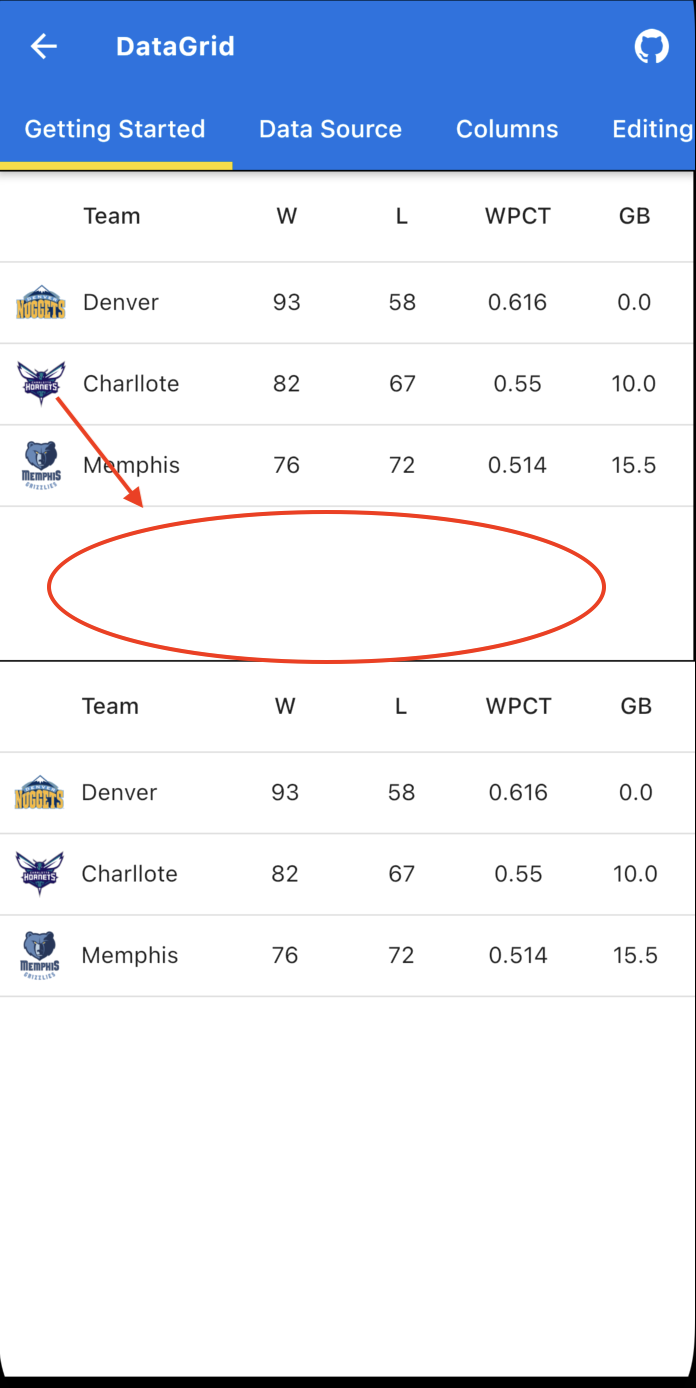This screenshot has width=696, height=1388.
Task: Switch to the Editing tab
Action: pyautogui.click(x=652, y=129)
